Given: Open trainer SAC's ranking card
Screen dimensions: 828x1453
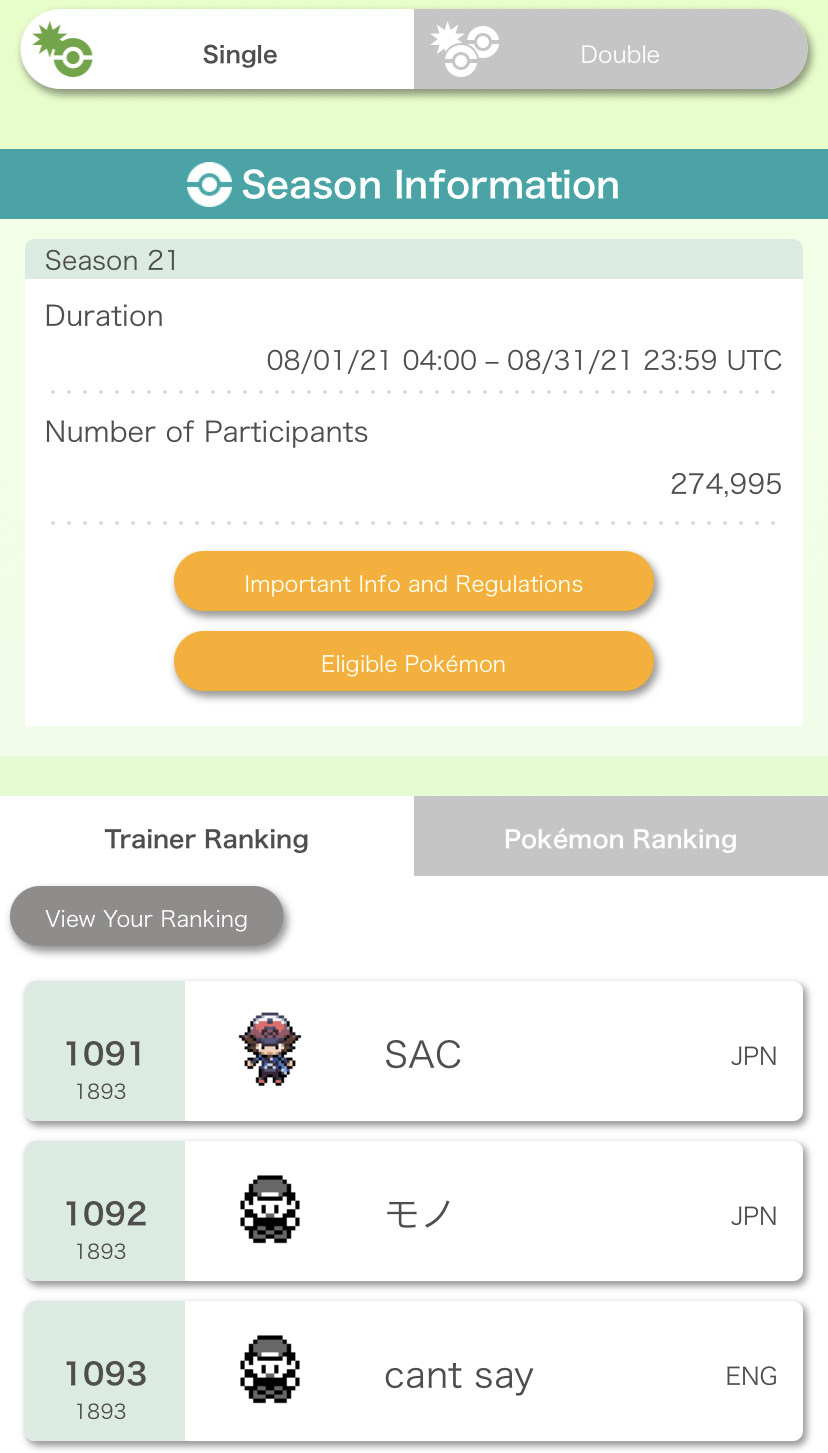Looking at the screenshot, I should [413, 1052].
